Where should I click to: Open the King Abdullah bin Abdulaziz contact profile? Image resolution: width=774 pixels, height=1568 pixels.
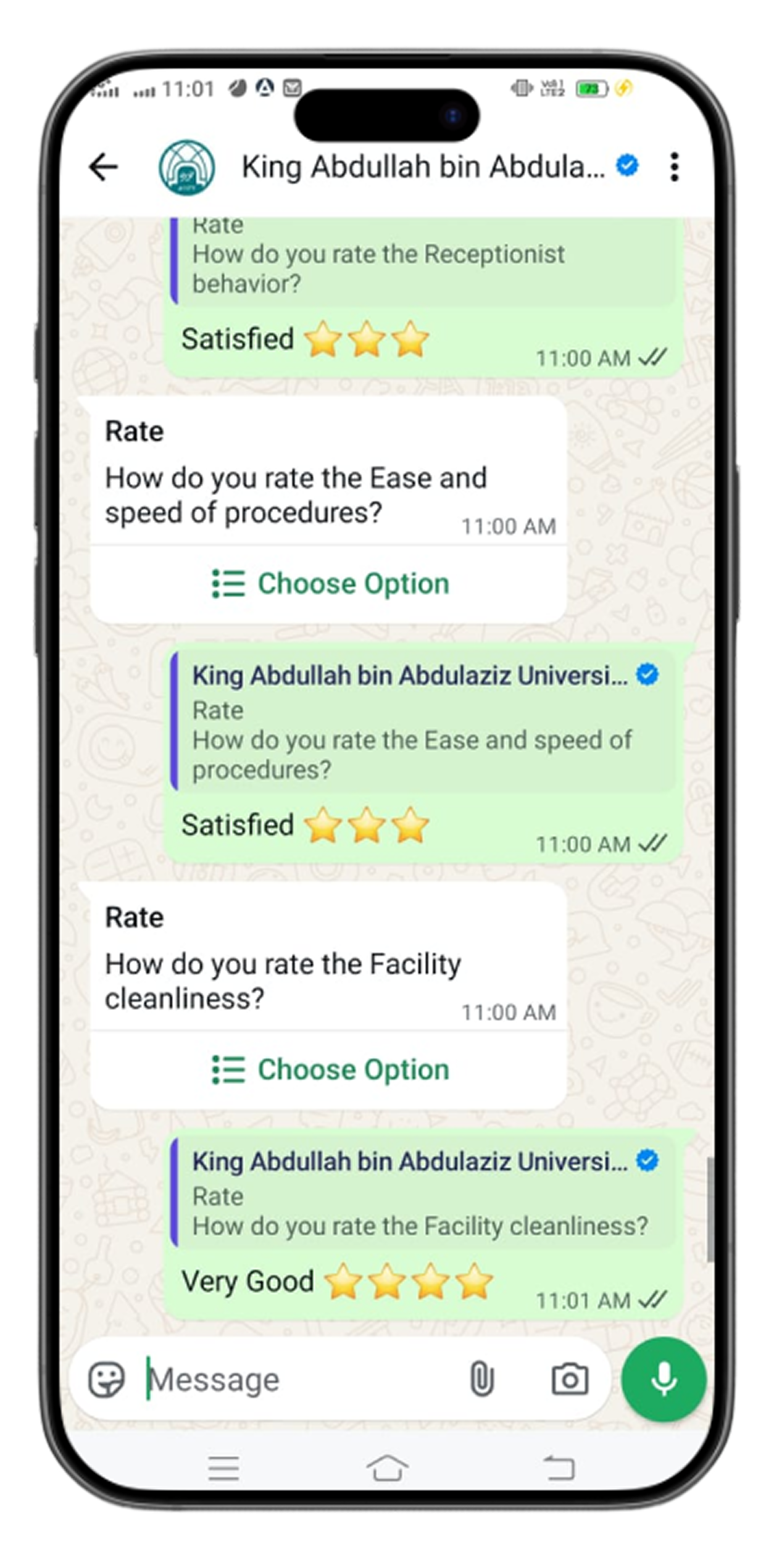coord(423,167)
